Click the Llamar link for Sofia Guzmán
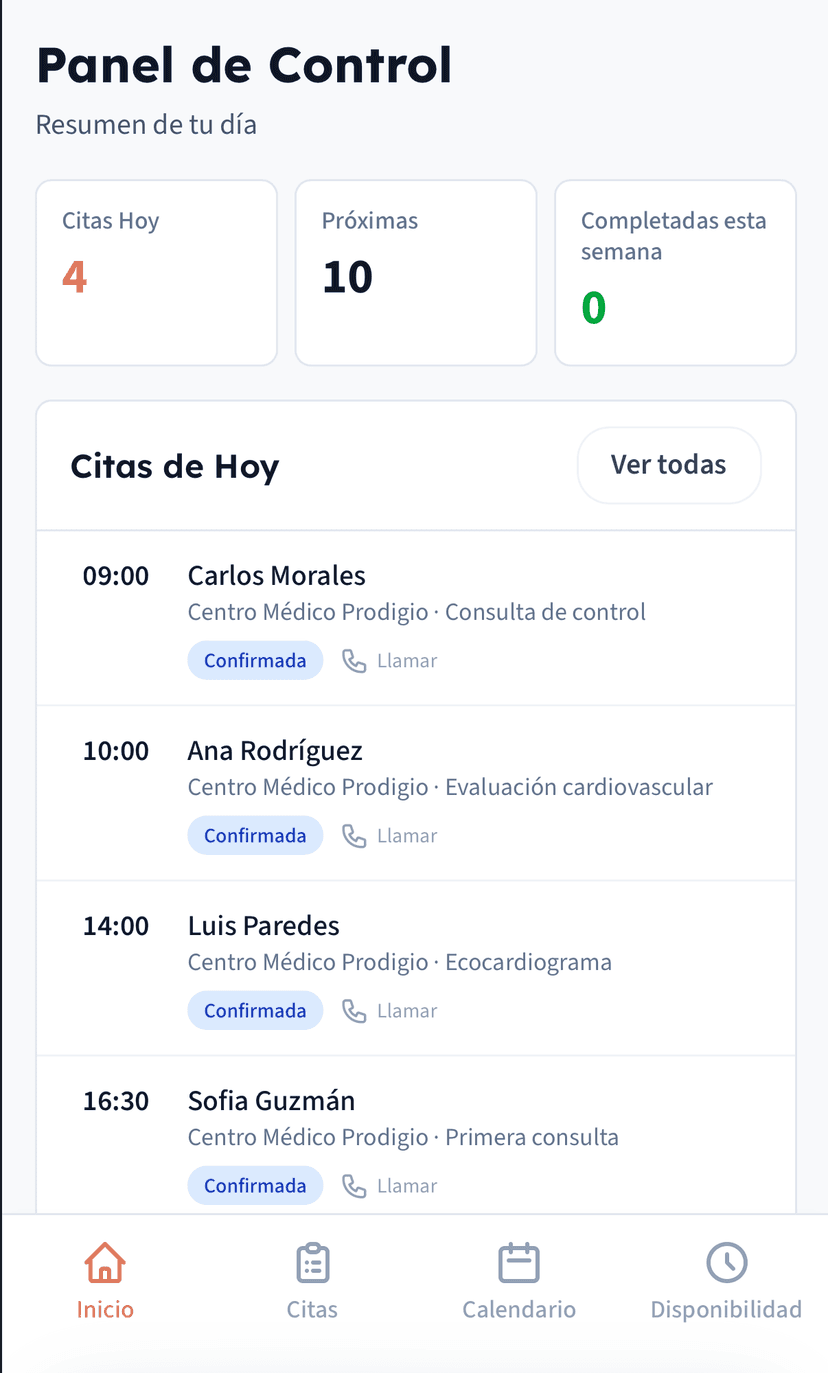828x1373 pixels. 409,1185
